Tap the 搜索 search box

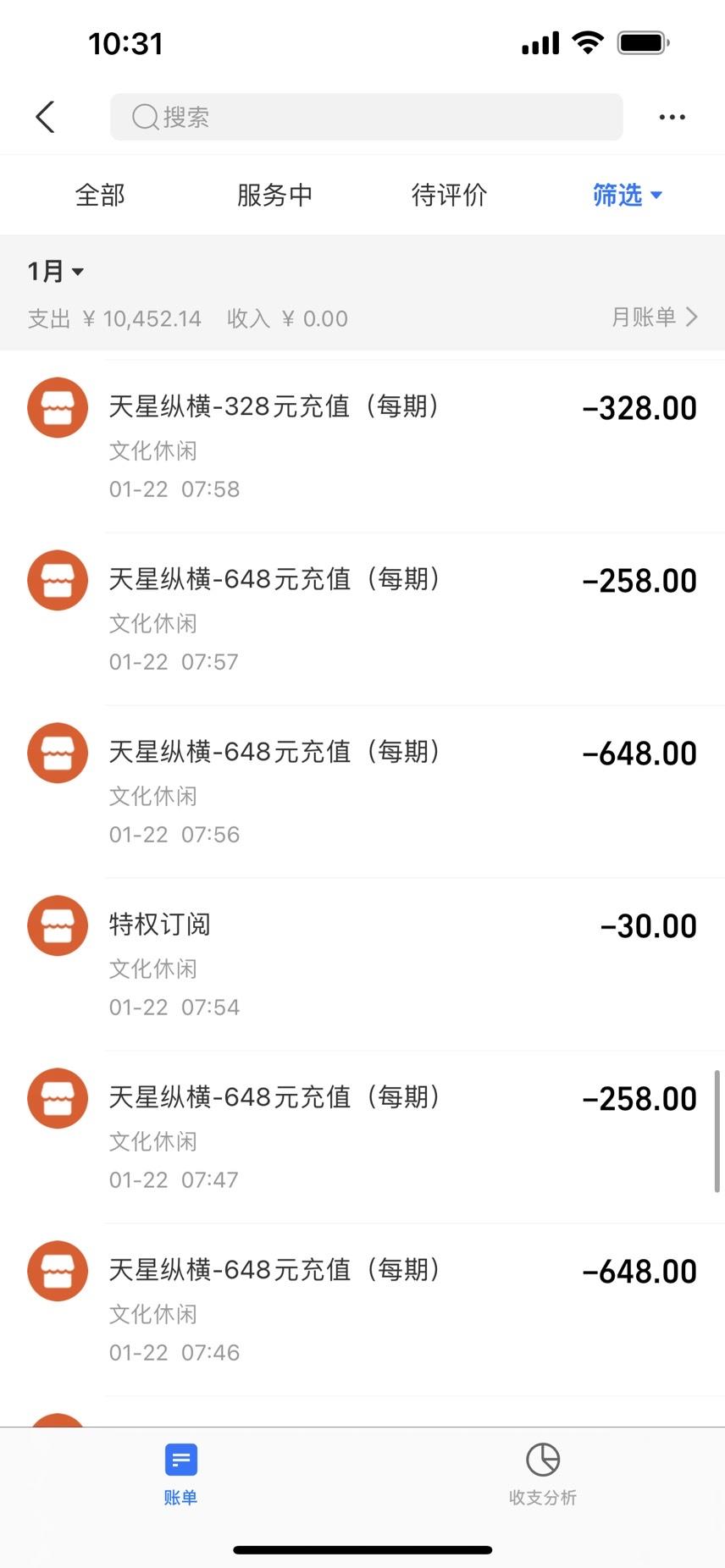[366, 117]
